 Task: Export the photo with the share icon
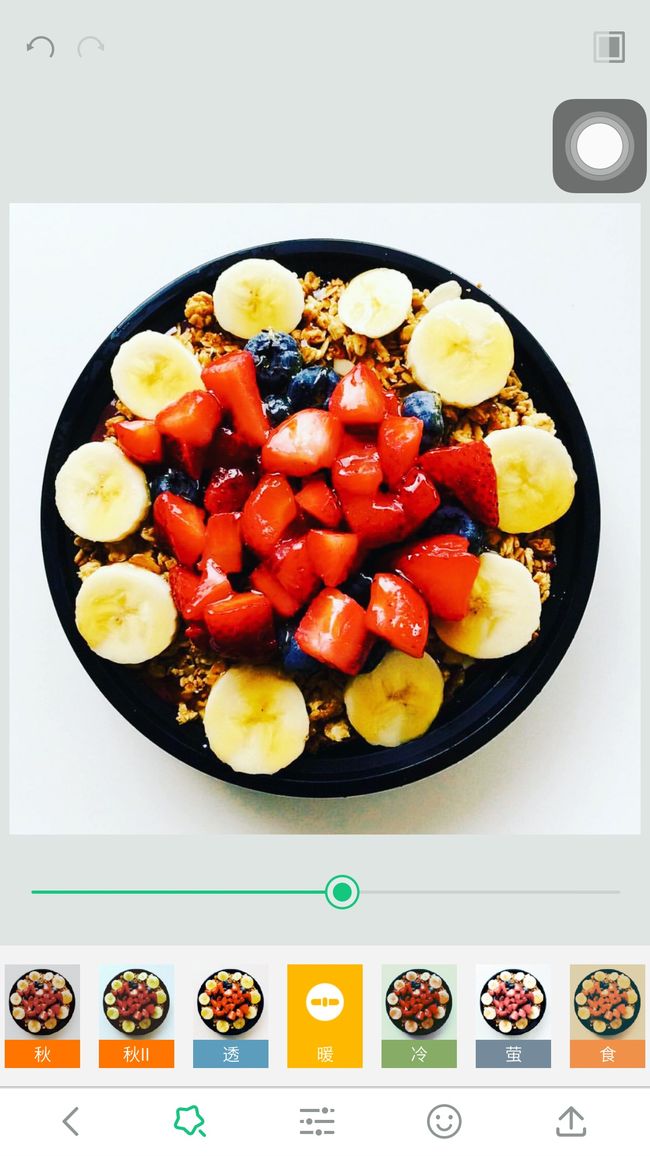571,1121
